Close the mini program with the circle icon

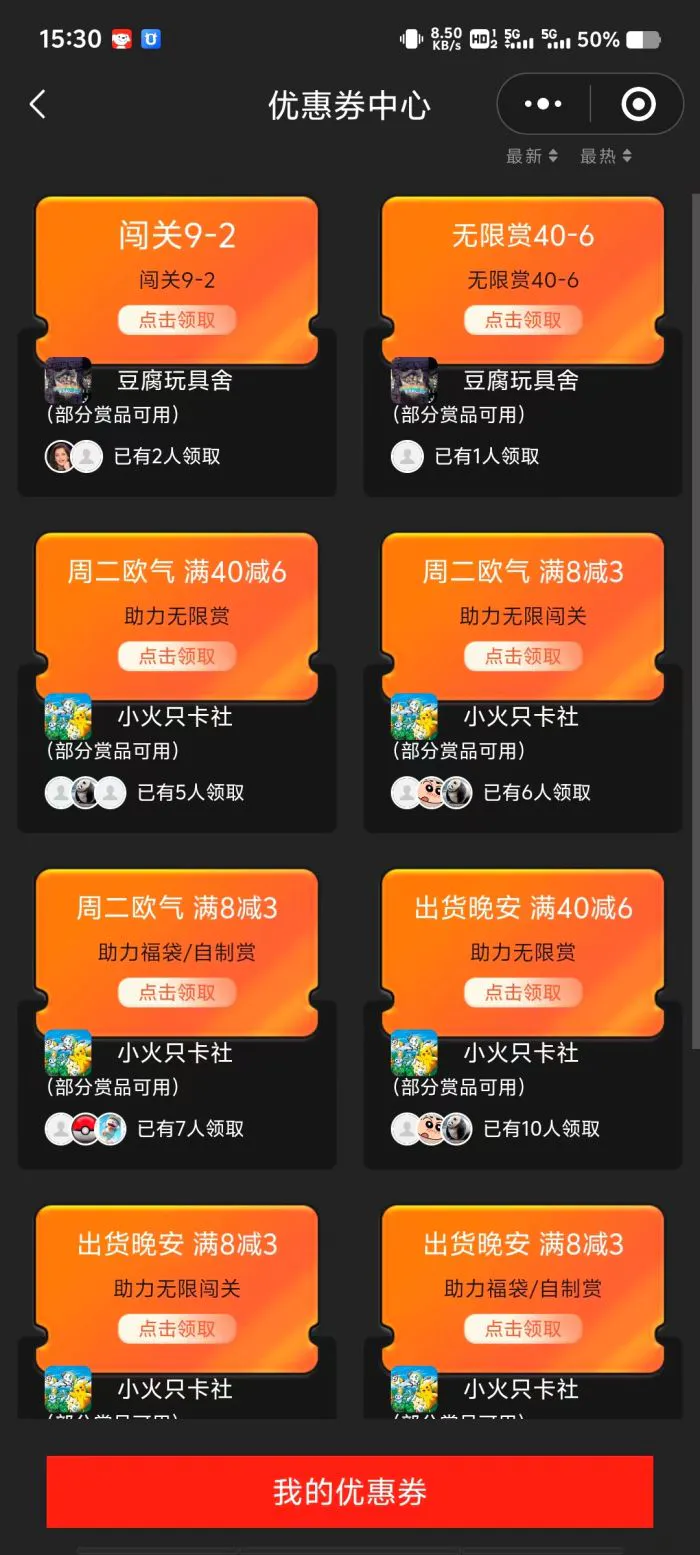pyautogui.click(x=638, y=104)
